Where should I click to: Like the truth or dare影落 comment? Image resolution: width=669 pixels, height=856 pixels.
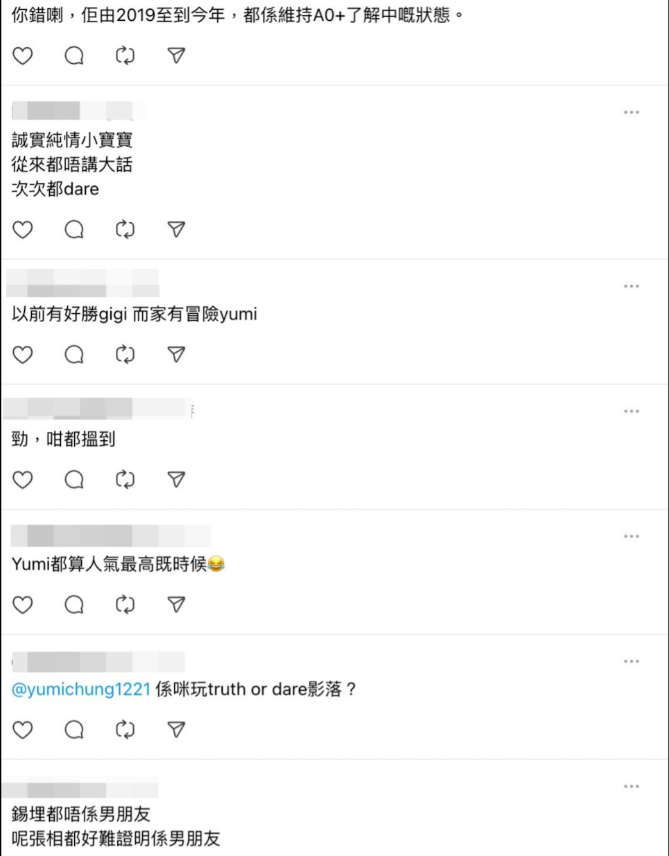pyautogui.click(x=22, y=730)
